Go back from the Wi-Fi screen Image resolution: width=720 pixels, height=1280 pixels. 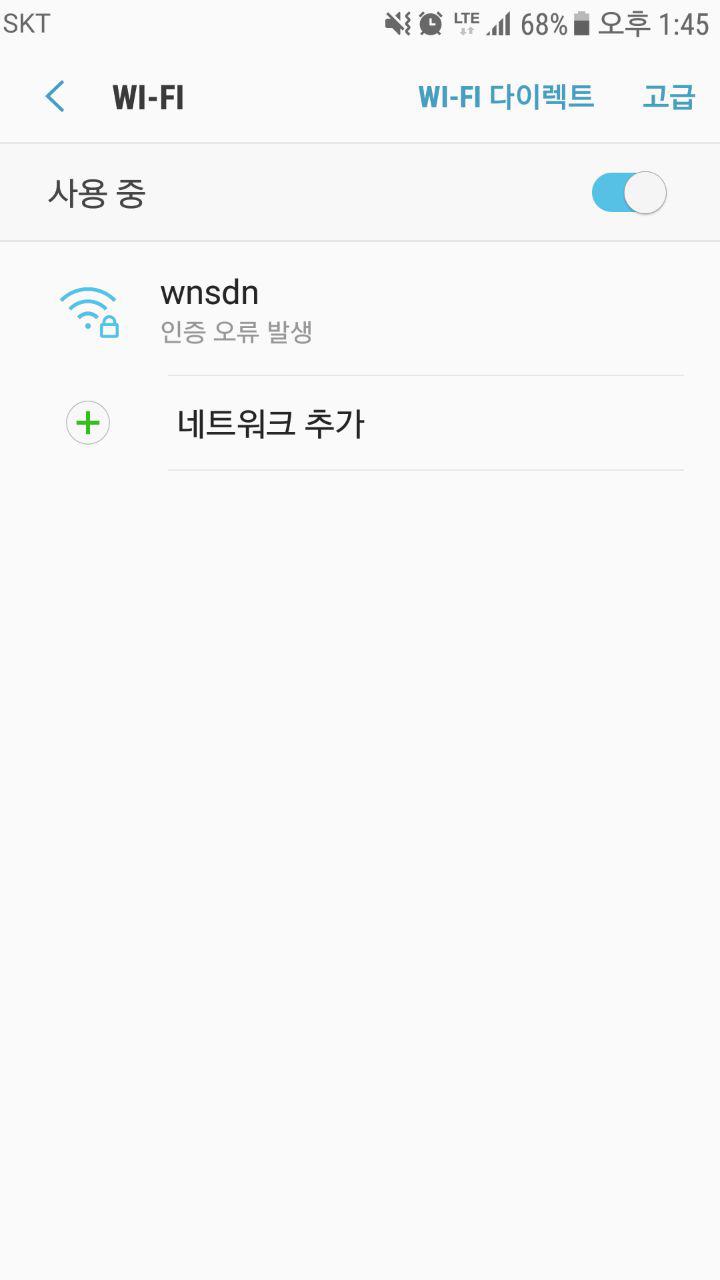click(55, 97)
